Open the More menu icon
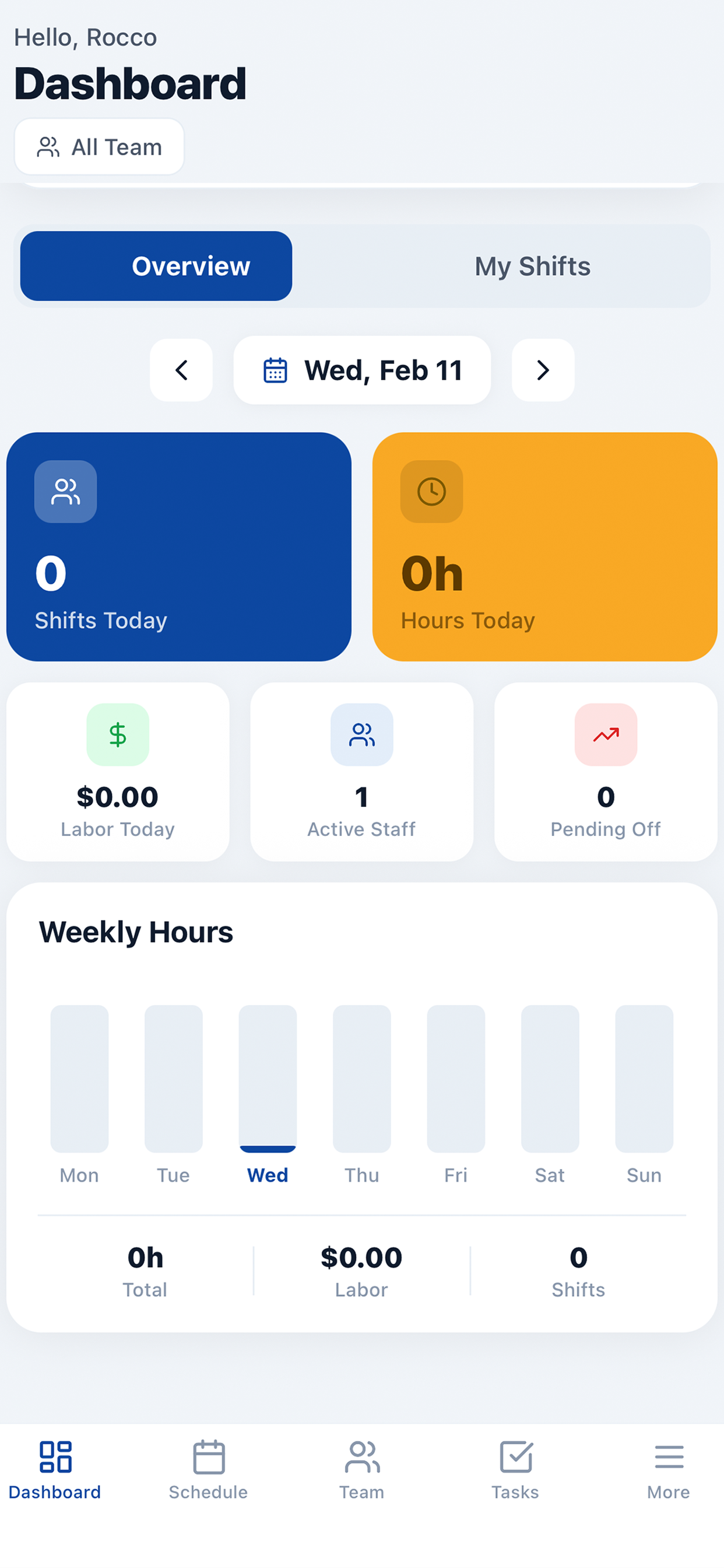Screen dimensions: 724x1568 click(x=668, y=1457)
